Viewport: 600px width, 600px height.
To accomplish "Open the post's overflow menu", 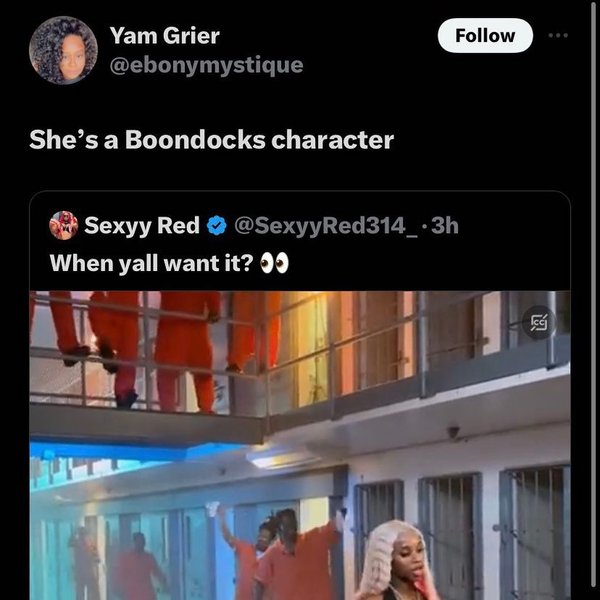I will 559,35.
